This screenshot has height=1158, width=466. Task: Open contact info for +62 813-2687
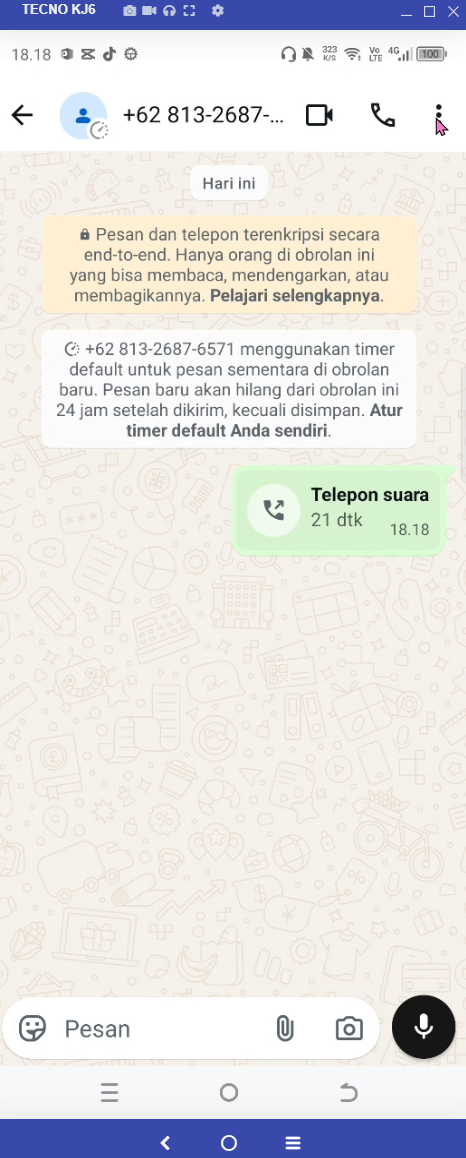pos(203,115)
